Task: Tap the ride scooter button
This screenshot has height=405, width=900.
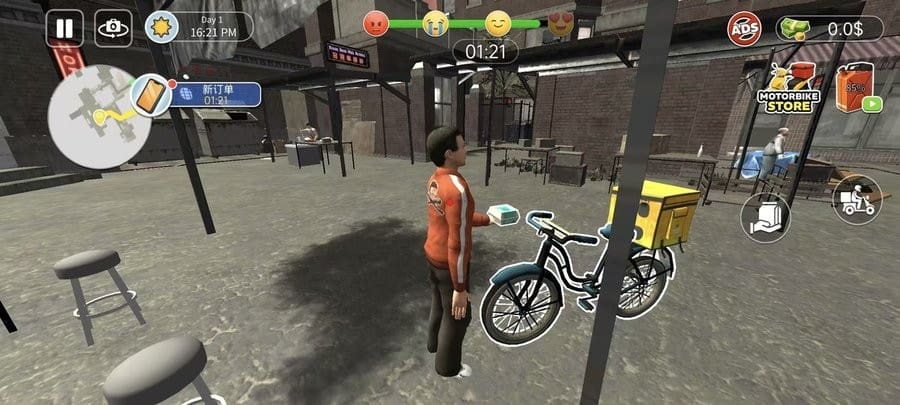Action: pyautogui.click(x=857, y=200)
